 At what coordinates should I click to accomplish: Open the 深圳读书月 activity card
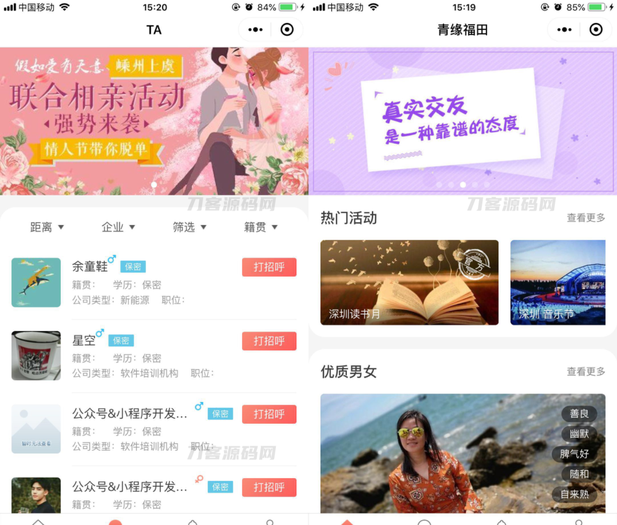(x=409, y=282)
